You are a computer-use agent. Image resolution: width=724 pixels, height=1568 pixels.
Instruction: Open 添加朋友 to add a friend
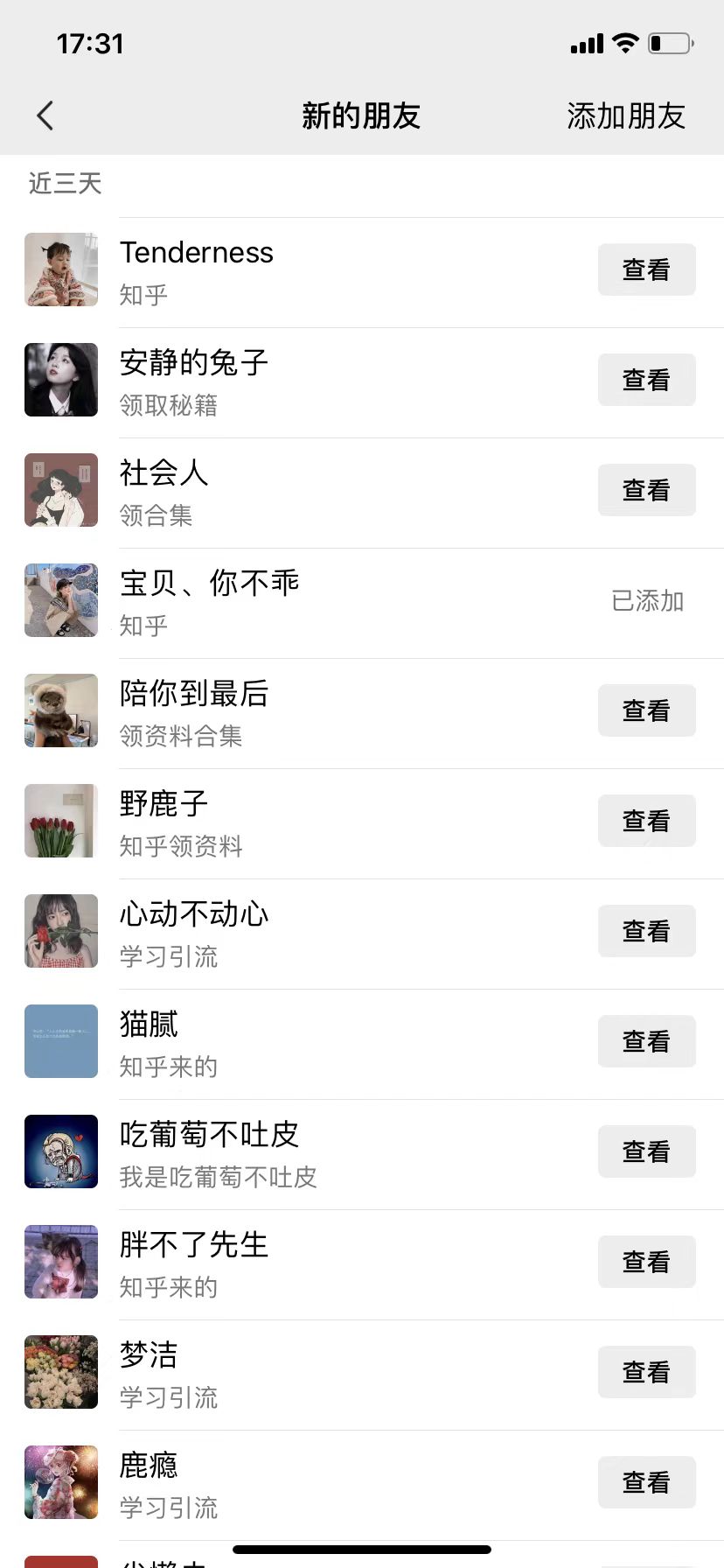(625, 115)
